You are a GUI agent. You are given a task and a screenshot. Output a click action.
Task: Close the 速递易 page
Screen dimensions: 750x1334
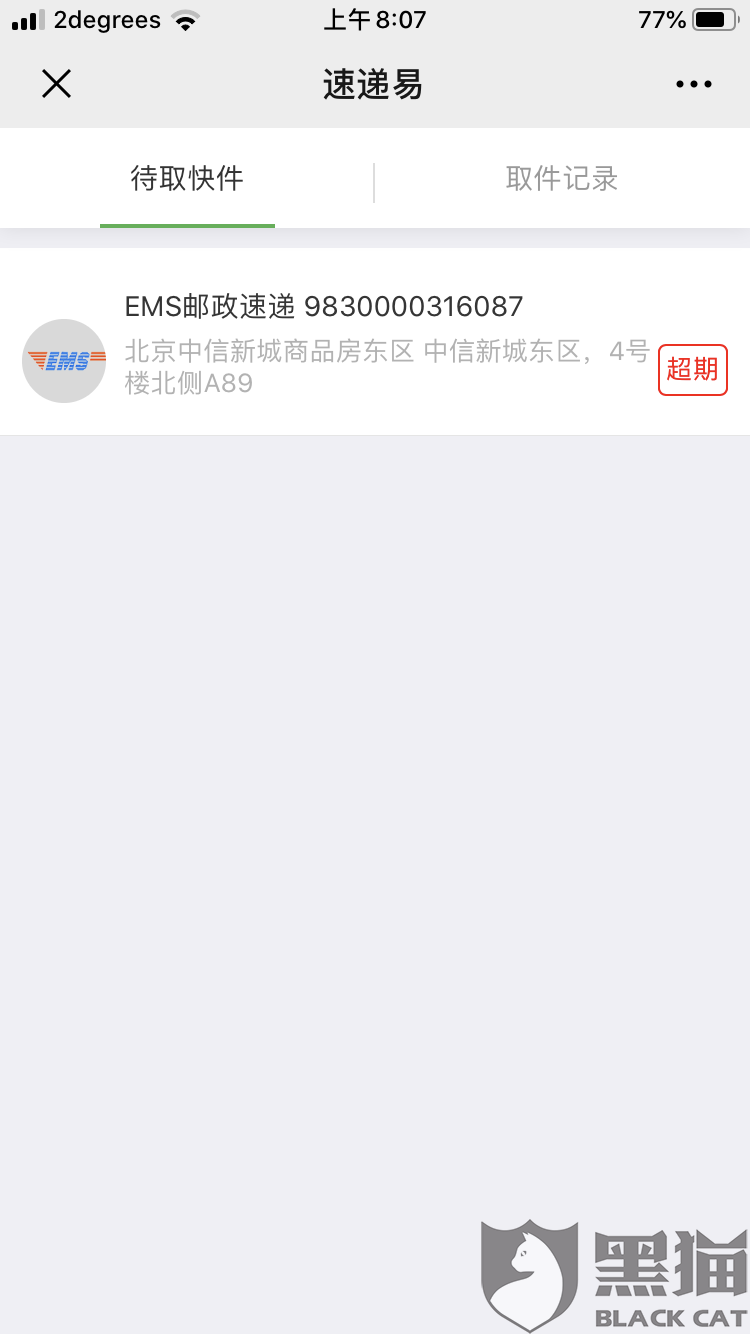click(56, 84)
